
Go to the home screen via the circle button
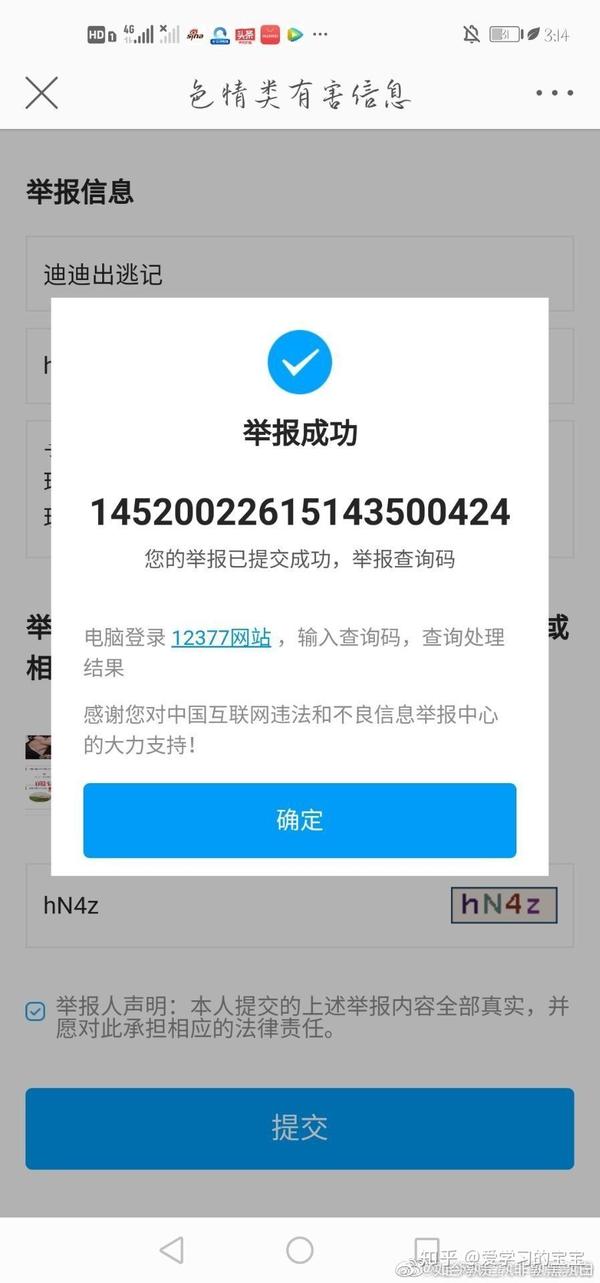tap(299, 1249)
